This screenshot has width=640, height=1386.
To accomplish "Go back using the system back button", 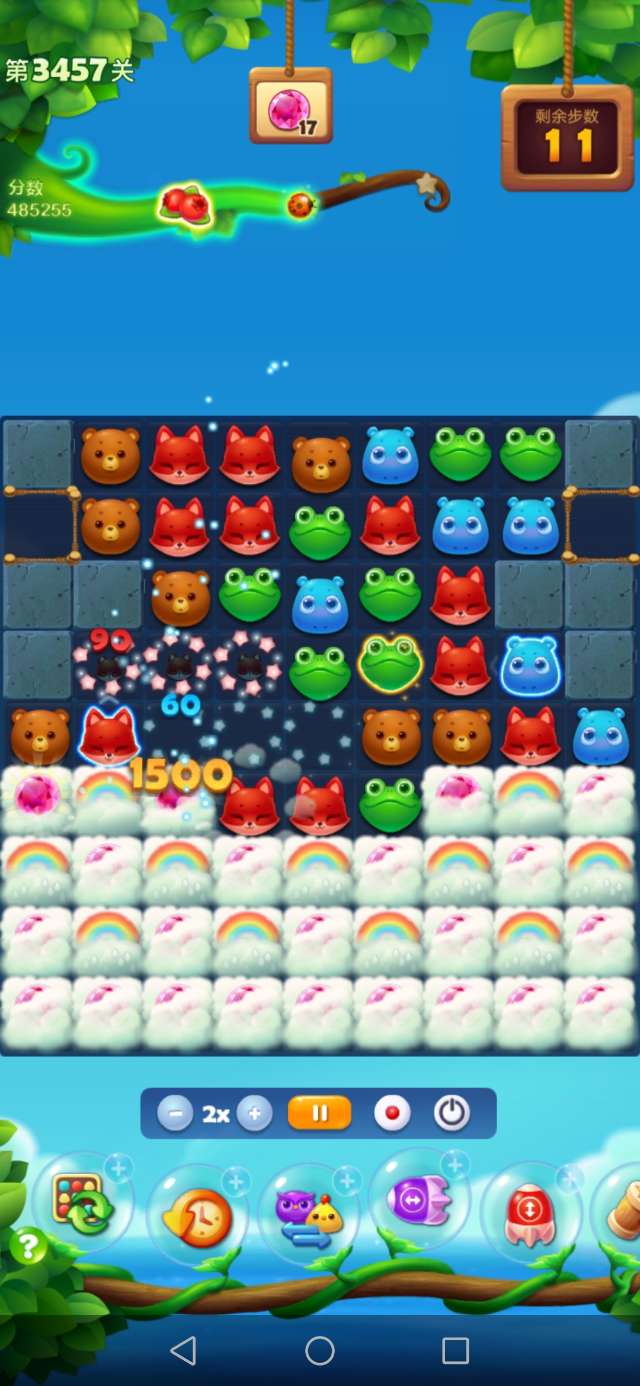I will pyautogui.click(x=183, y=1351).
